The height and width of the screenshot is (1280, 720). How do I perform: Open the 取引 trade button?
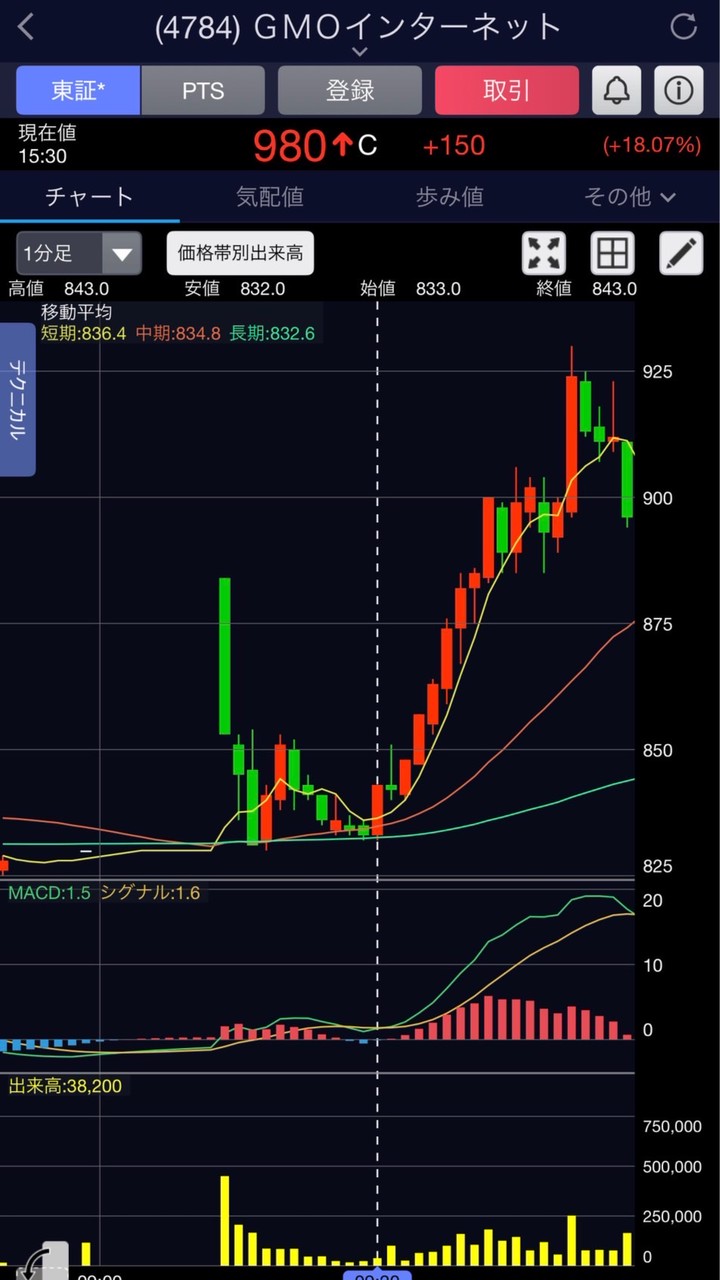click(x=506, y=91)
